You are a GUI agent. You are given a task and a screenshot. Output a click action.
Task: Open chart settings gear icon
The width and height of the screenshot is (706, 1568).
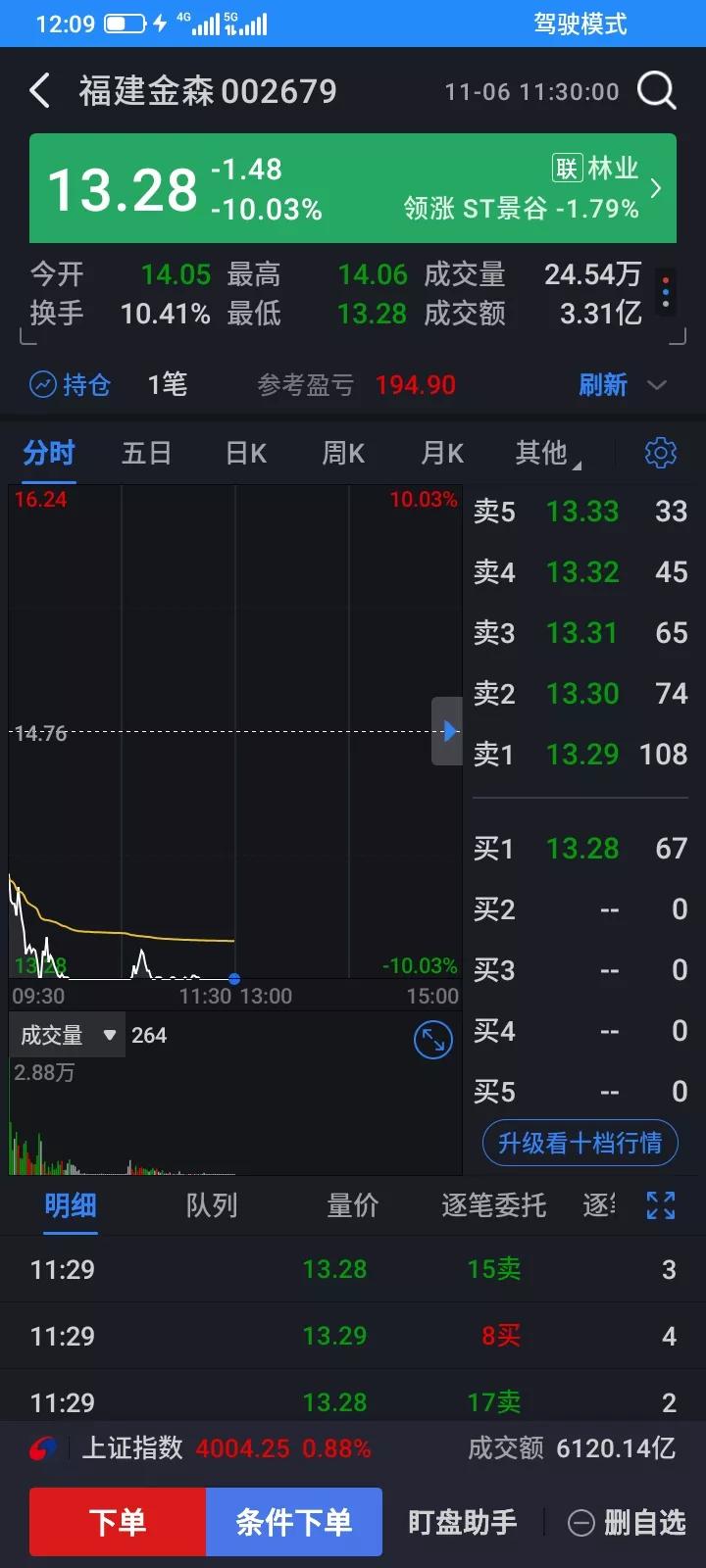(660, 453)
